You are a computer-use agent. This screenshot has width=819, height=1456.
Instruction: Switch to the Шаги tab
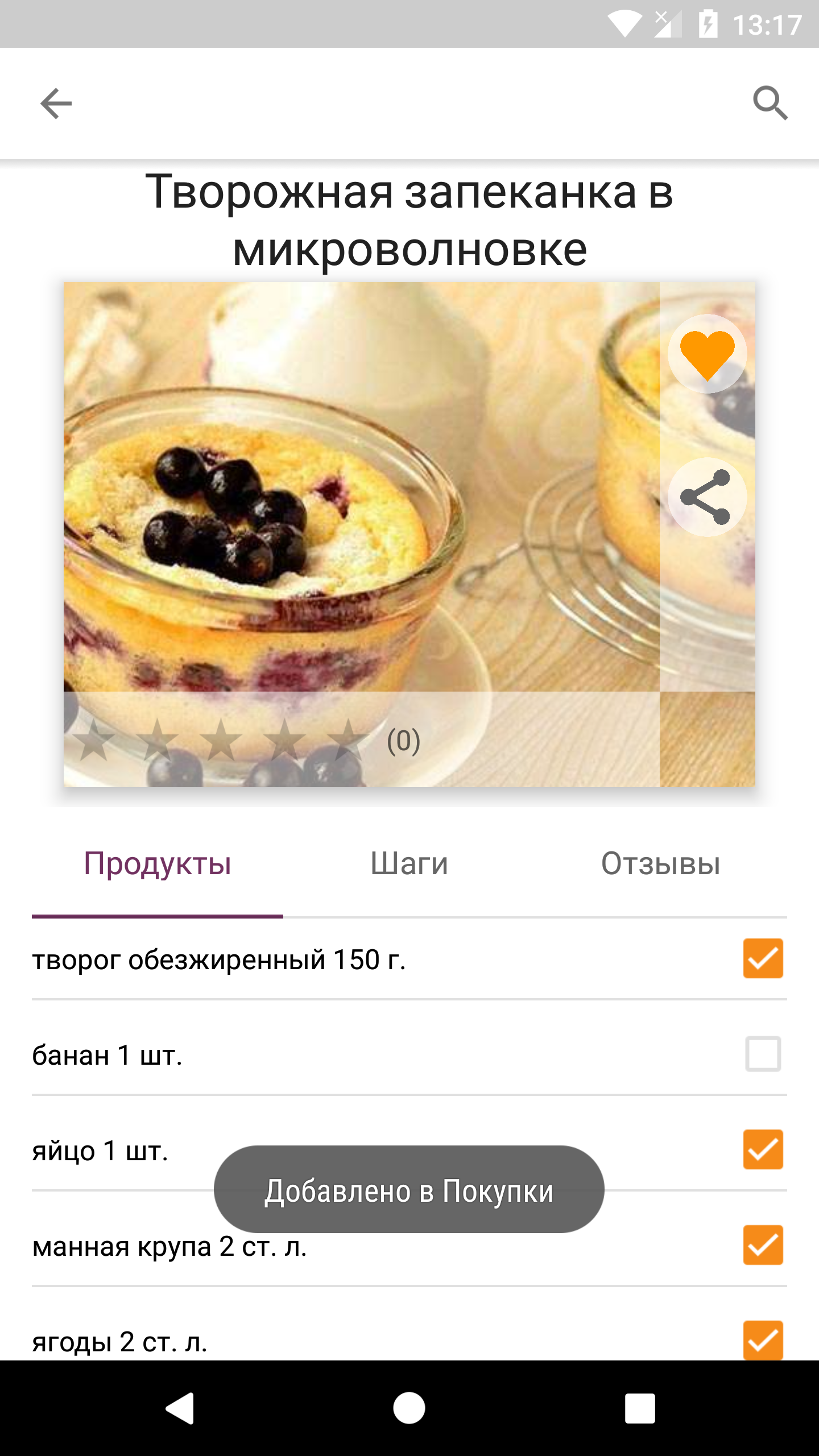click(x=409, y=863)
